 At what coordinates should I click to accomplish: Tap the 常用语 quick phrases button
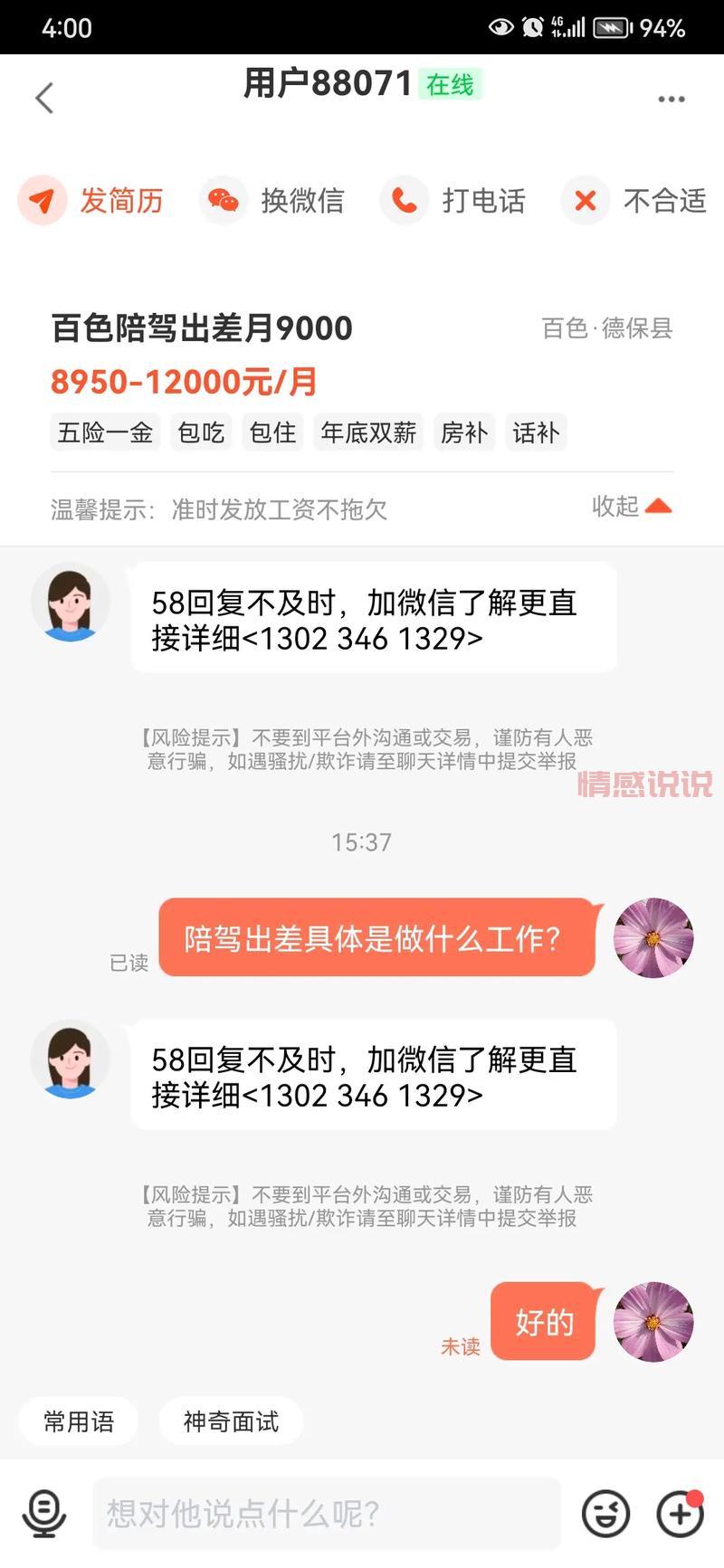tap(78, 1421)
